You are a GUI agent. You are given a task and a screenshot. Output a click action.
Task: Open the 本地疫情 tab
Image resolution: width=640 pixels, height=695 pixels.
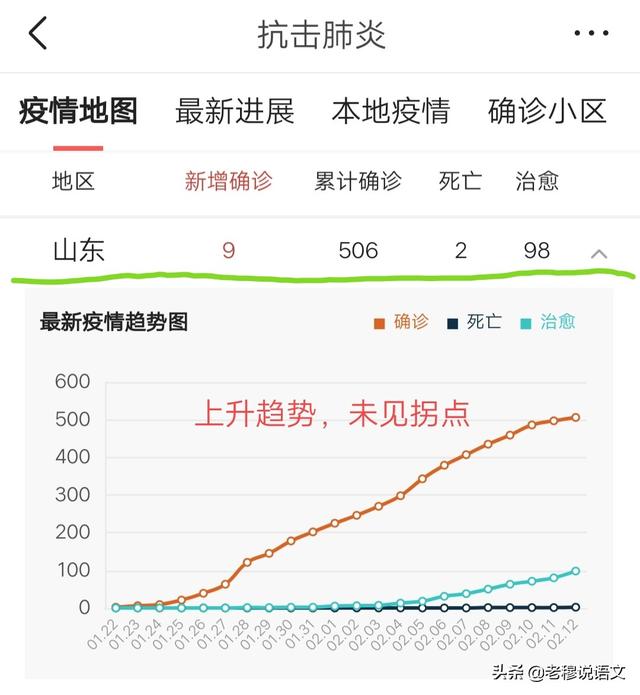[x=391, y=111]
